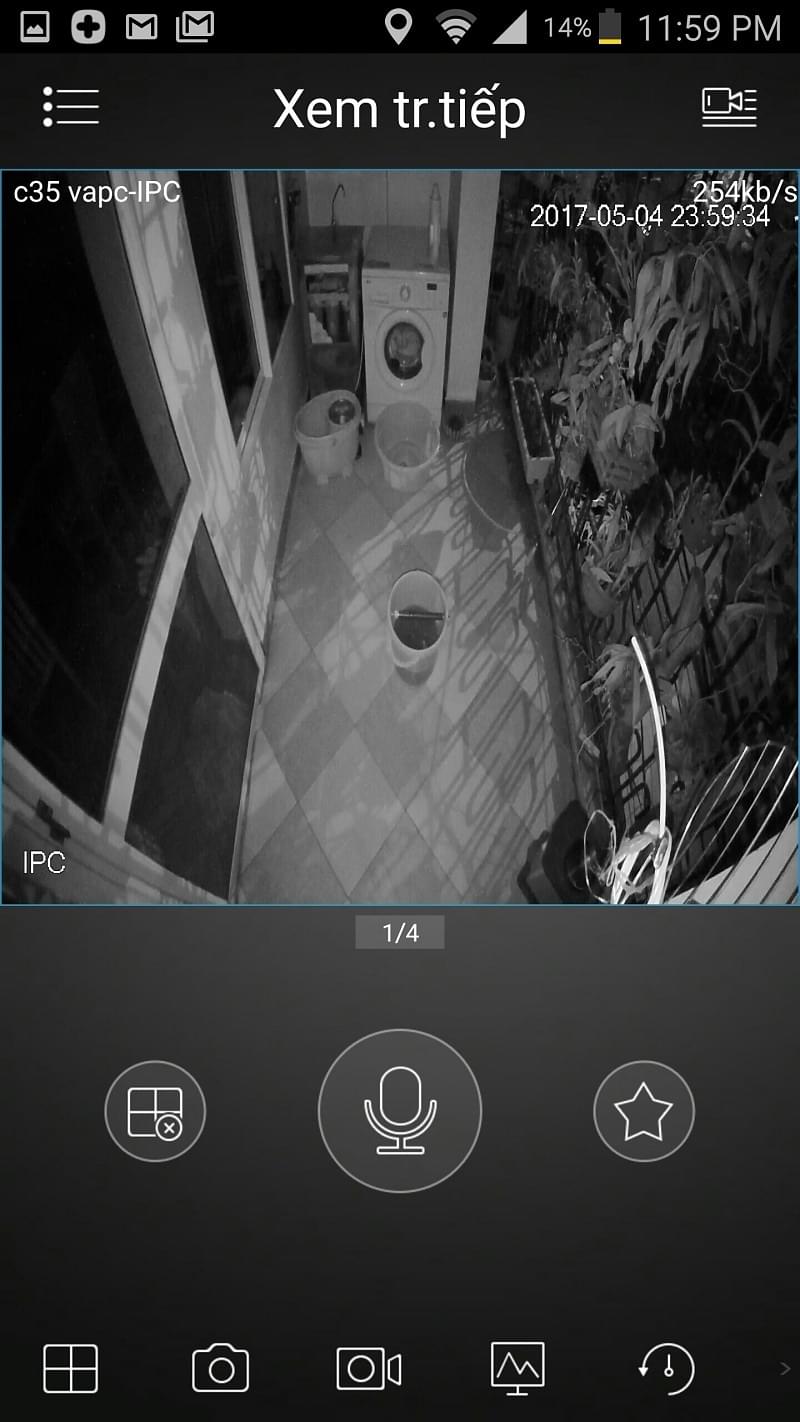The image size is (800, 1422).
Task: Start talking via the microphone button
Action: tap(400, 1111)
